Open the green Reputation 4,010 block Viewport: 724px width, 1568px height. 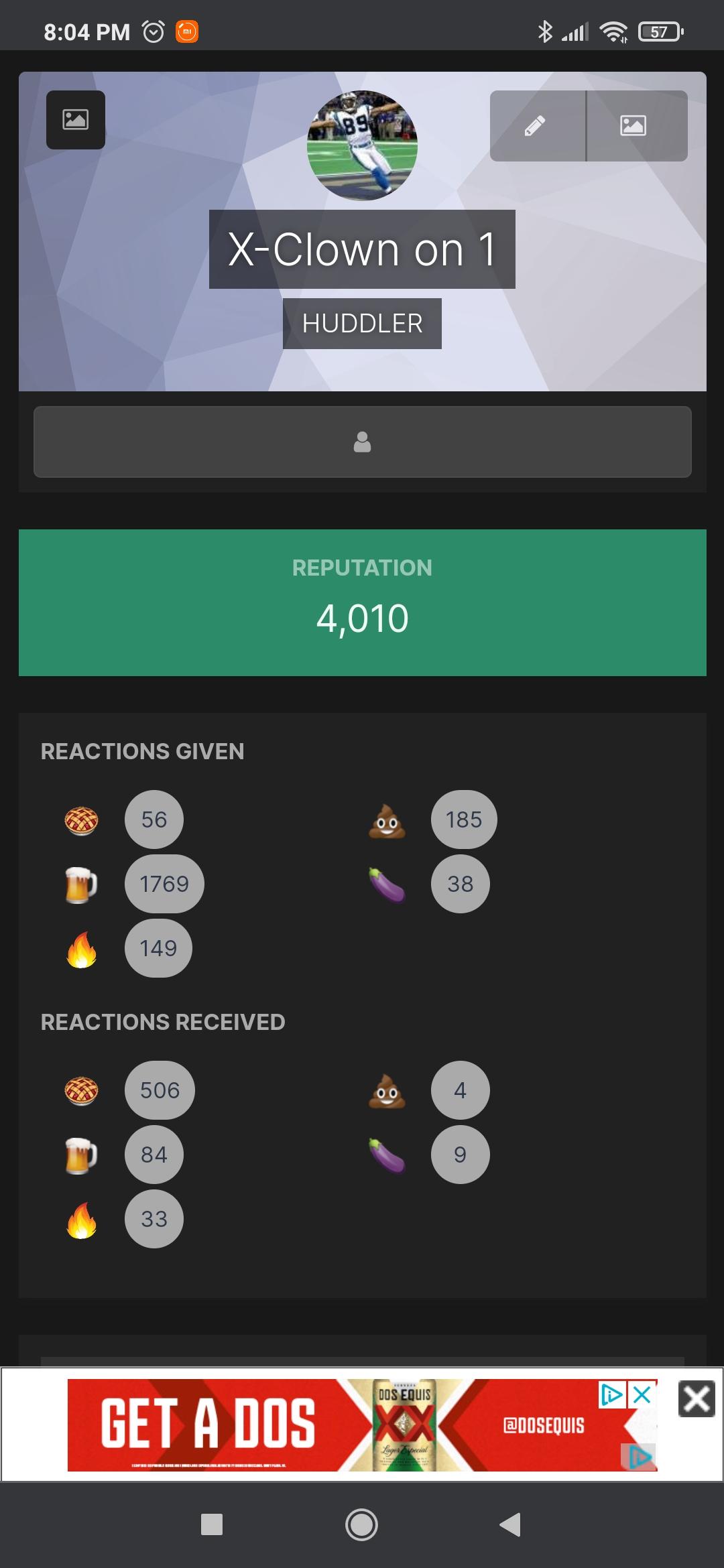(362, 602)
